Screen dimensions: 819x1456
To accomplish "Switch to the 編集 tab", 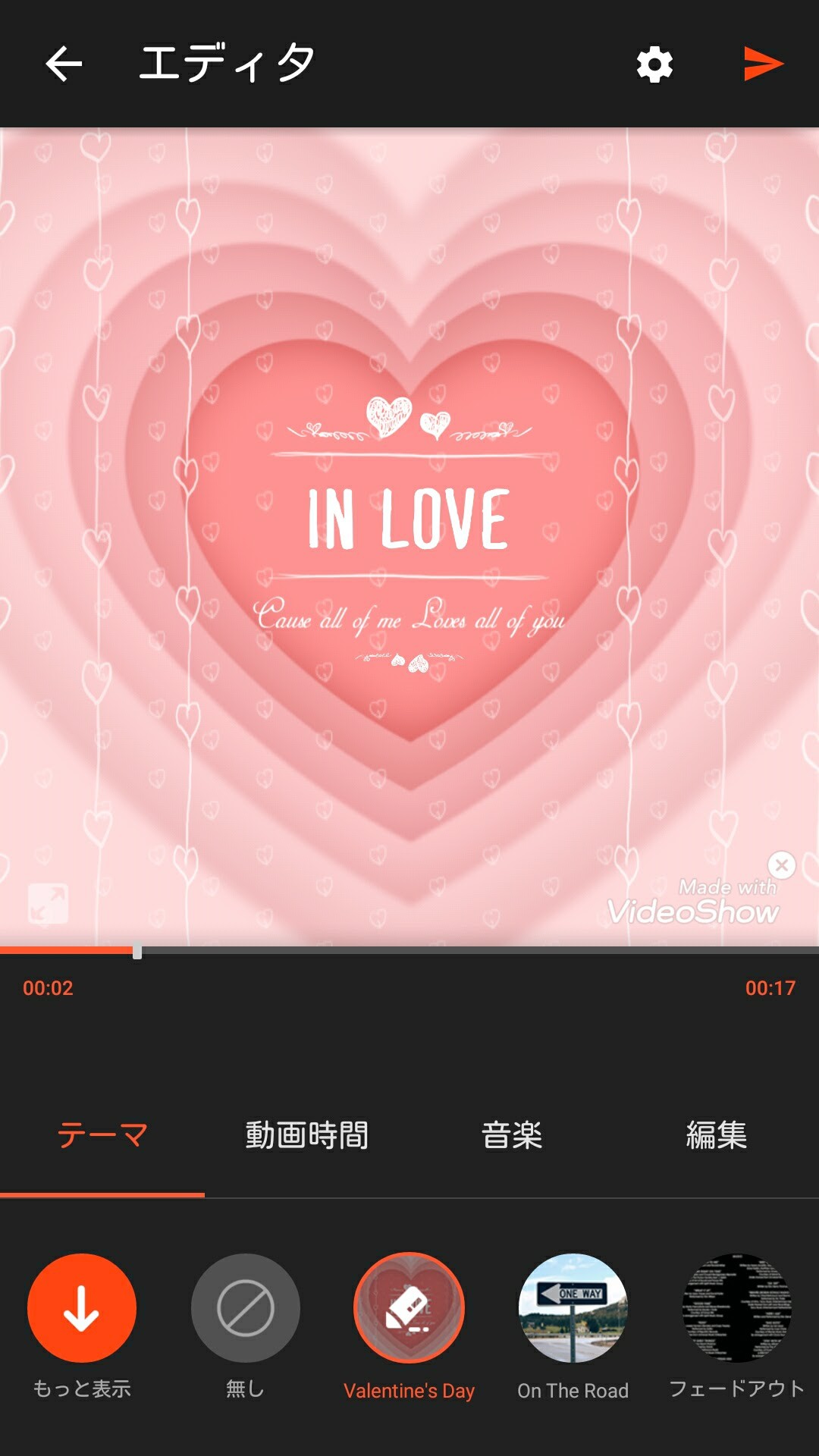I will tap(716, 1135).
